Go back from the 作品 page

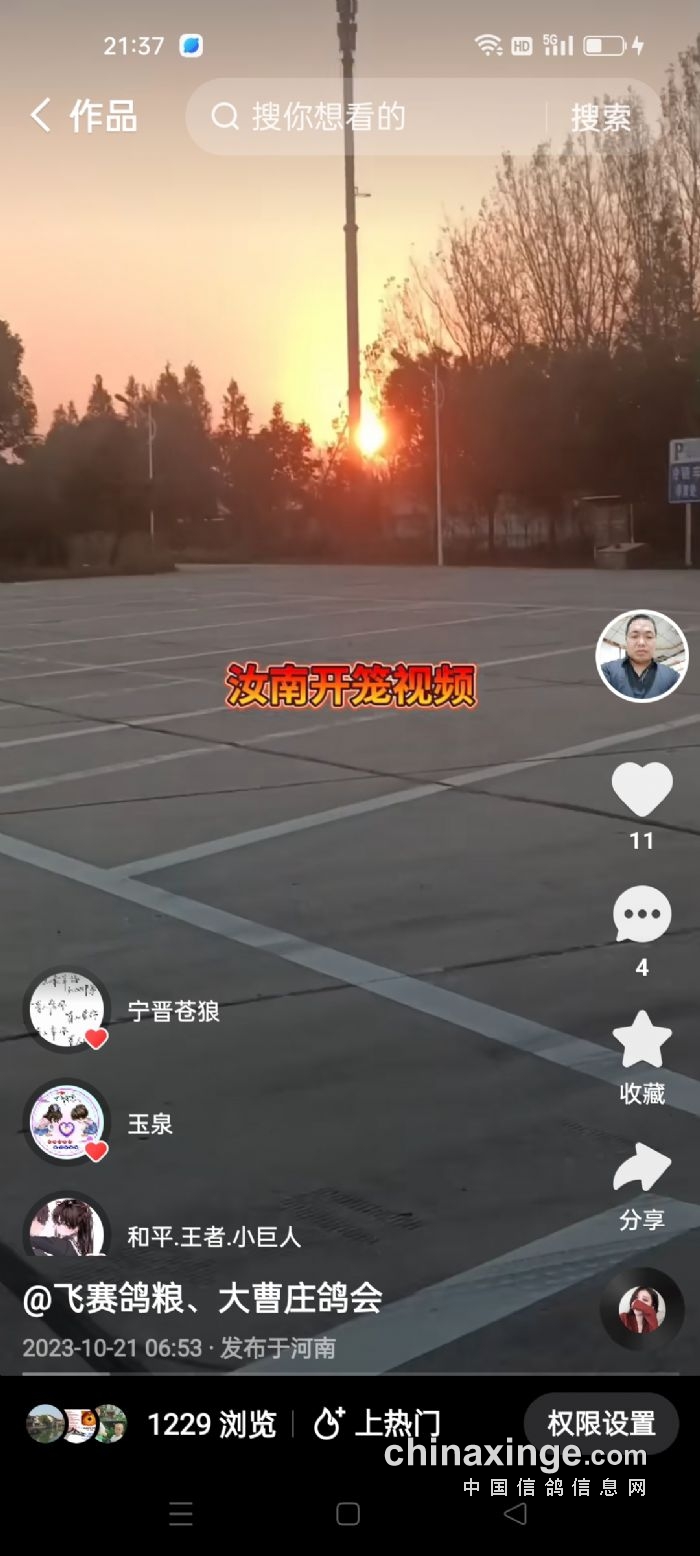(40, 116)
